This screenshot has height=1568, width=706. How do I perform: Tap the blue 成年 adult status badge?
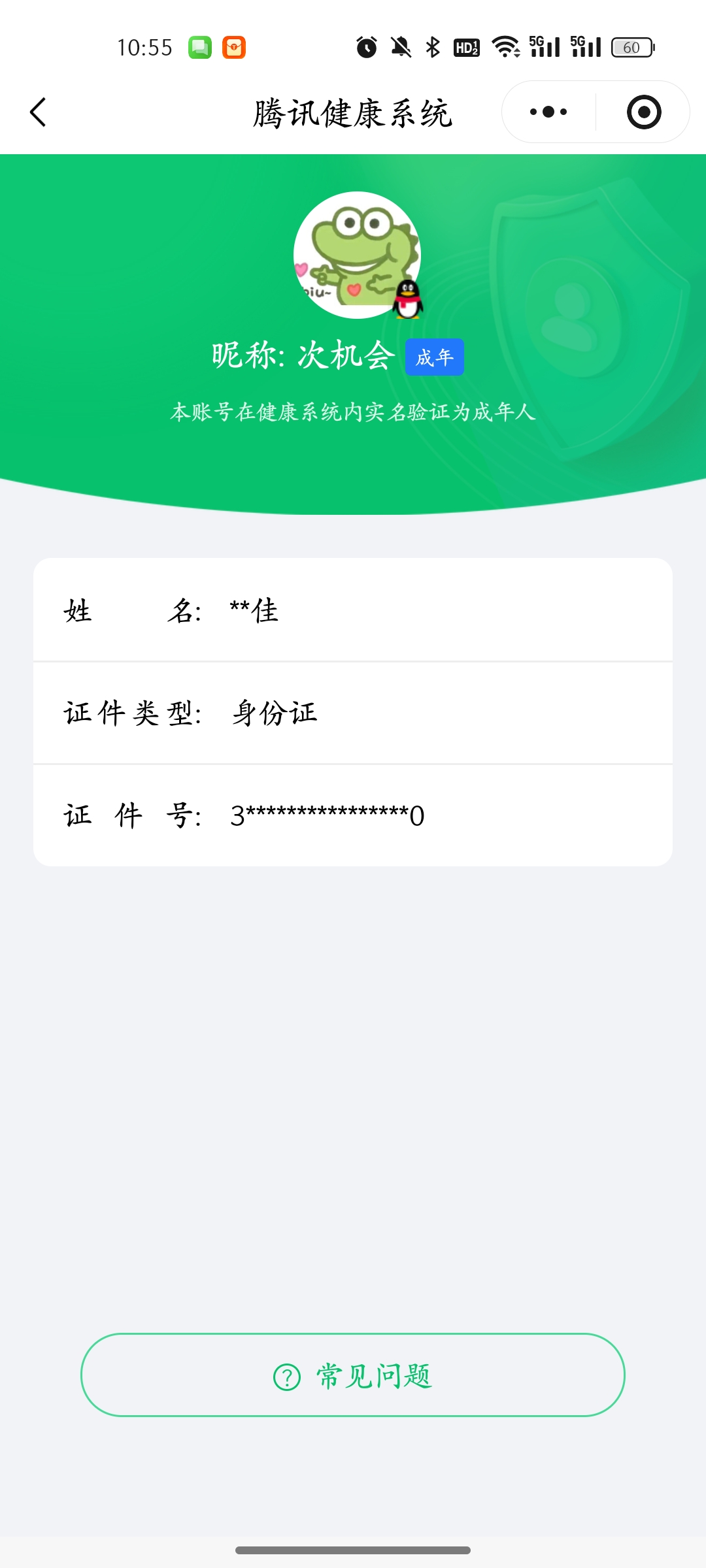tap(435, 357)
